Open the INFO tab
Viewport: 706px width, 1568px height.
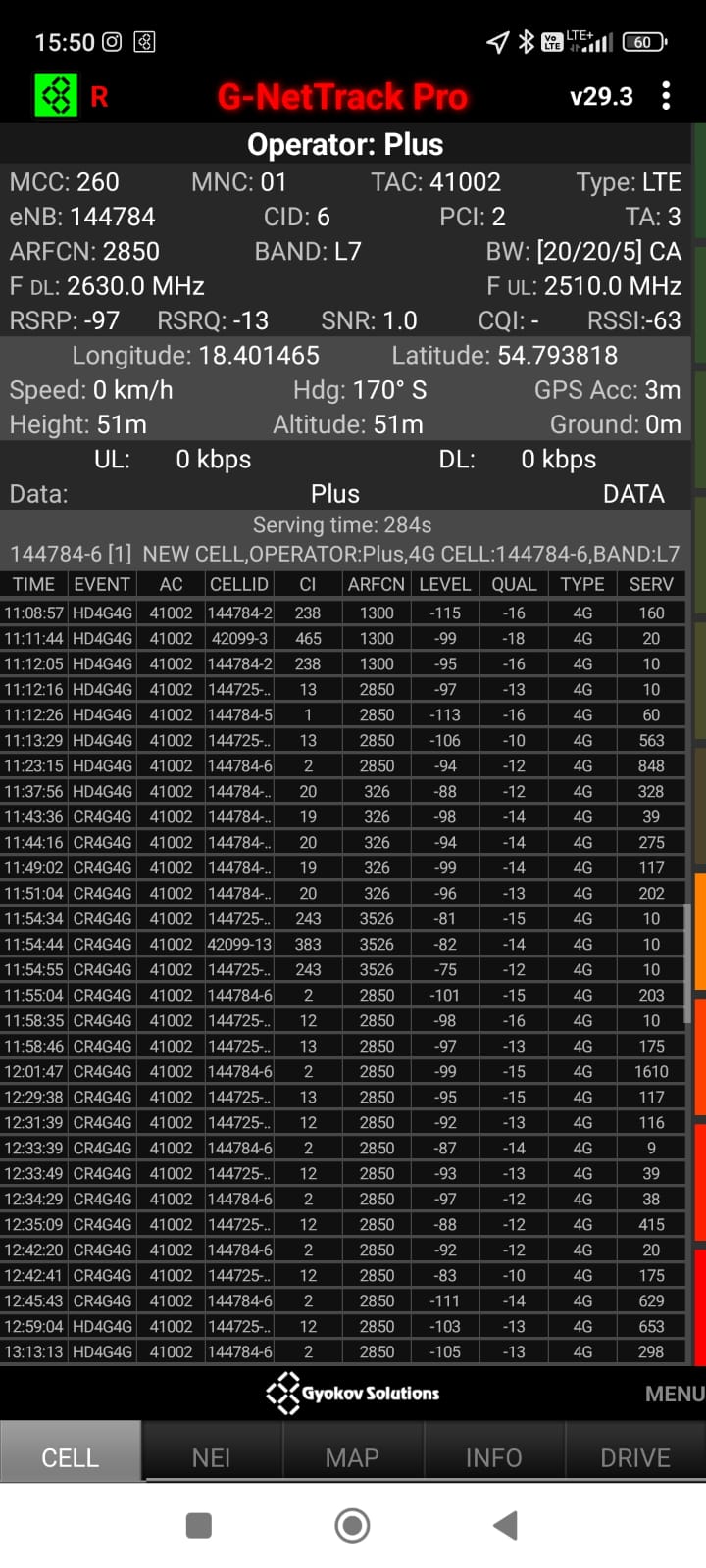(x=493, y=1456)
